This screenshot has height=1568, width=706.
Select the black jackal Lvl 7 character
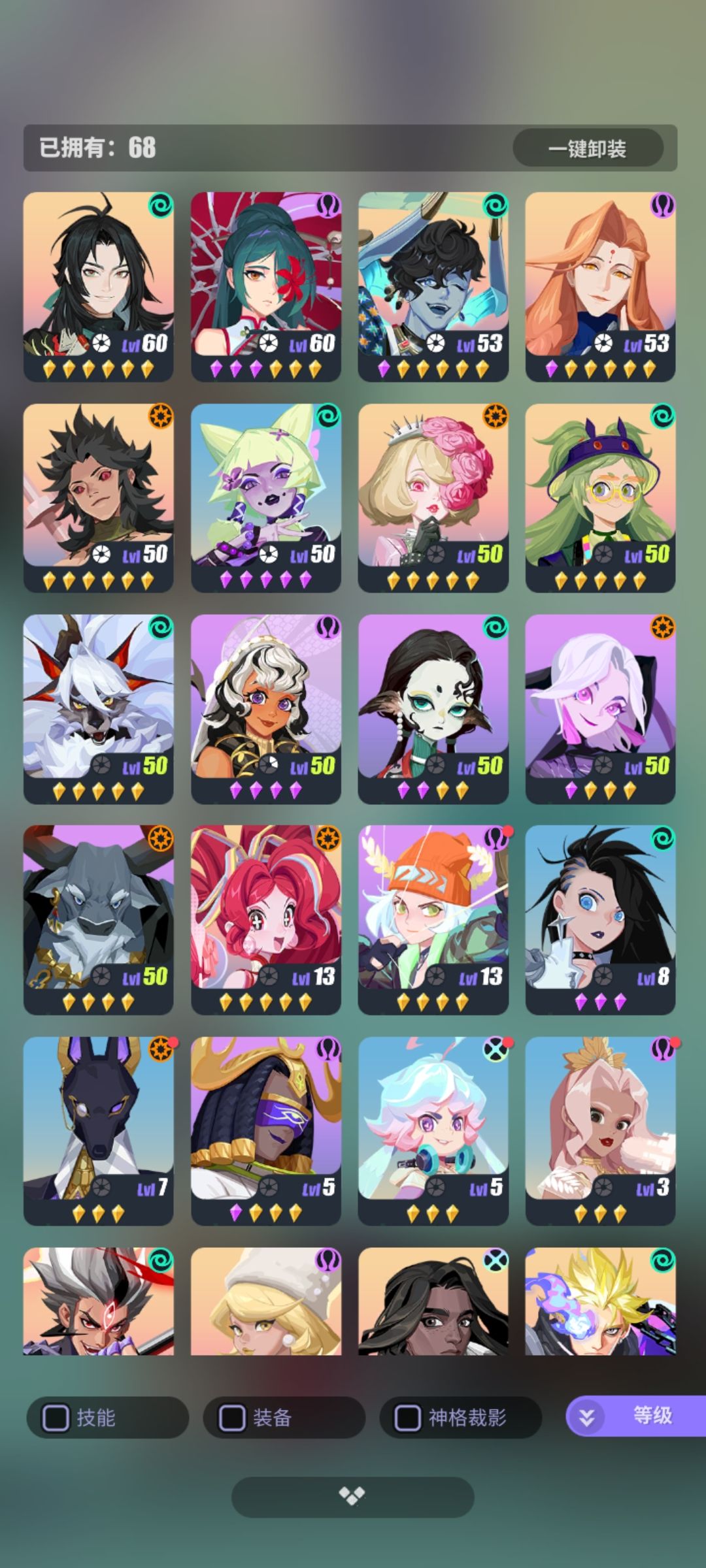tap(99, 1131)
